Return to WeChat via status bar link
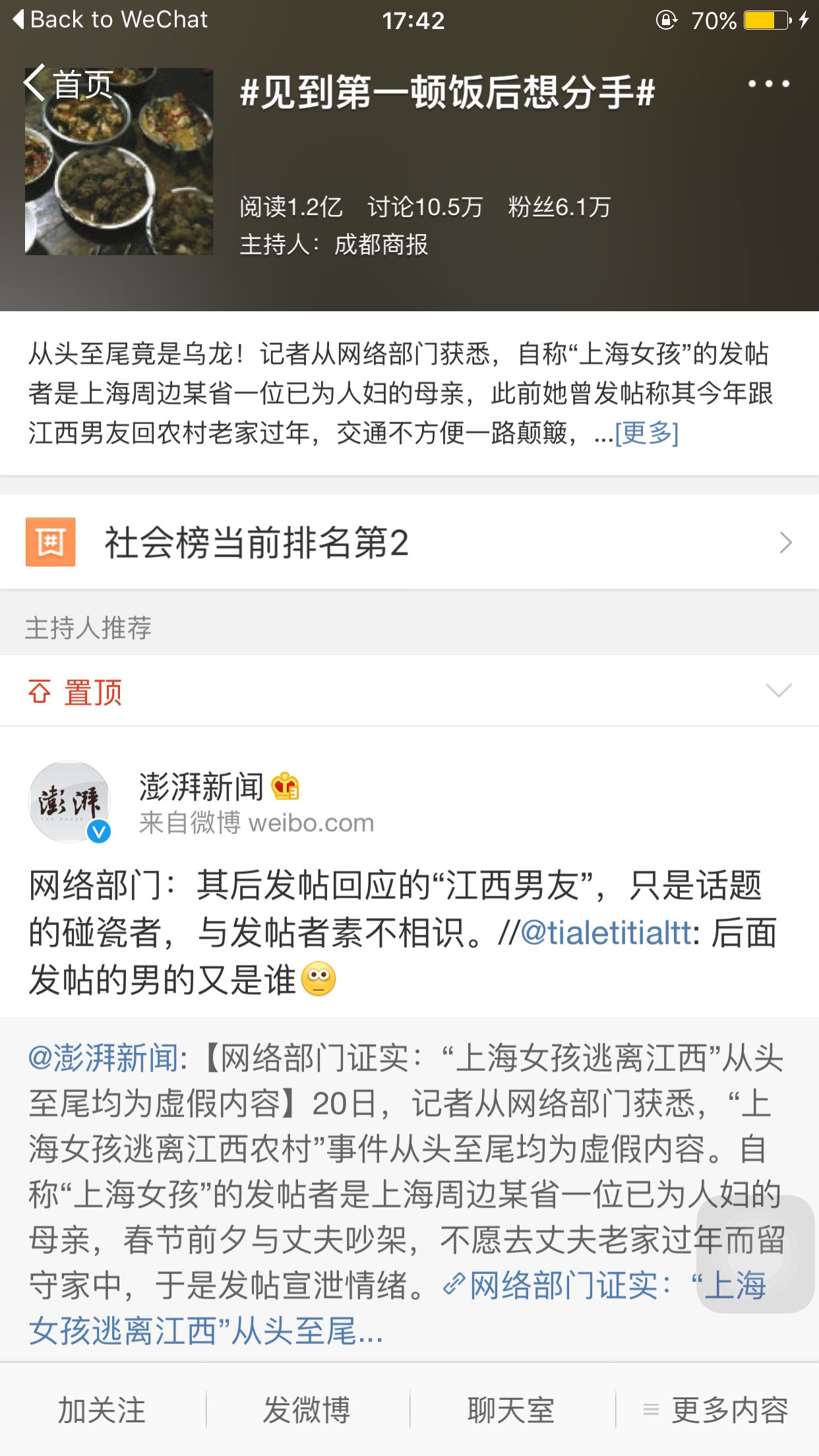This screenshot has width=819, height=1456. point(110,20)
